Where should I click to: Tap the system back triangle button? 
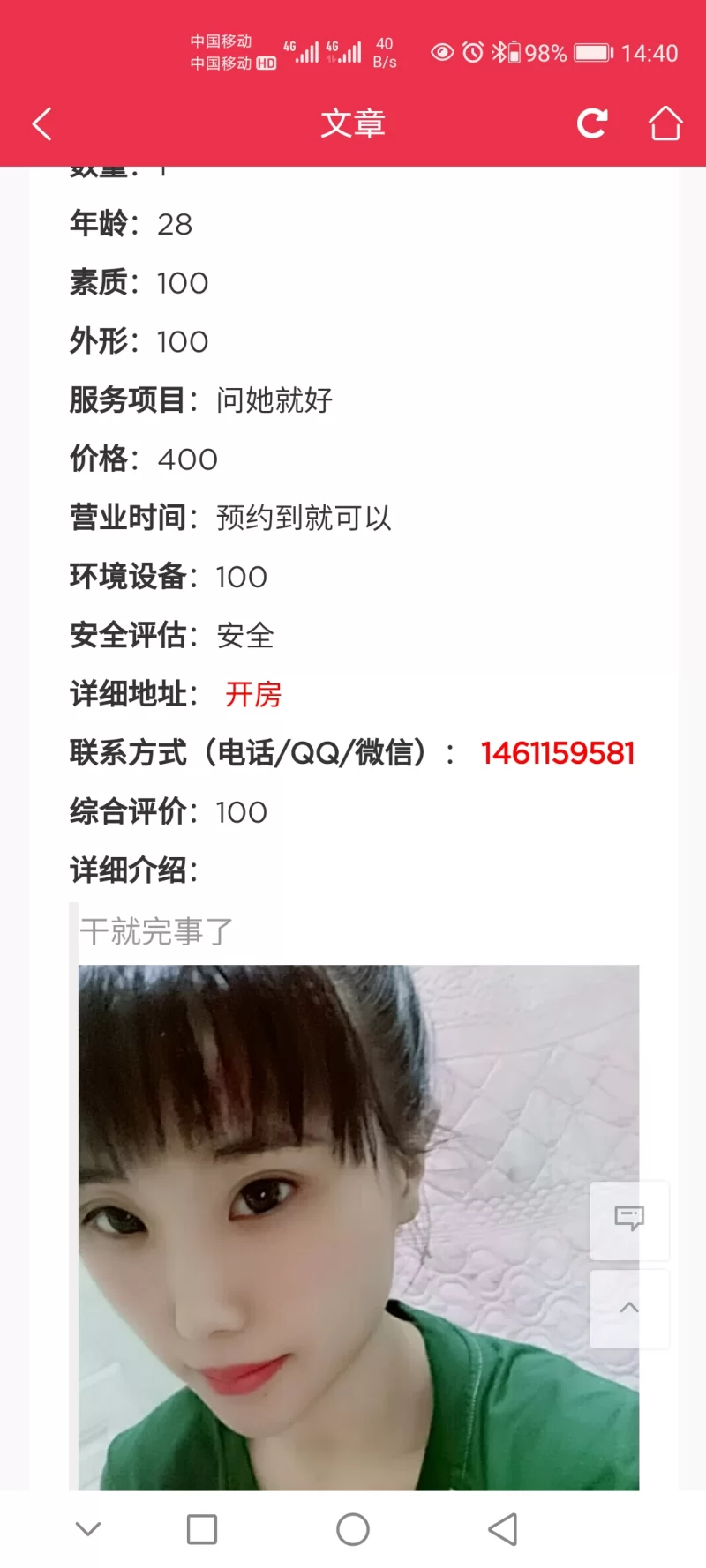tap(503, 1529)
